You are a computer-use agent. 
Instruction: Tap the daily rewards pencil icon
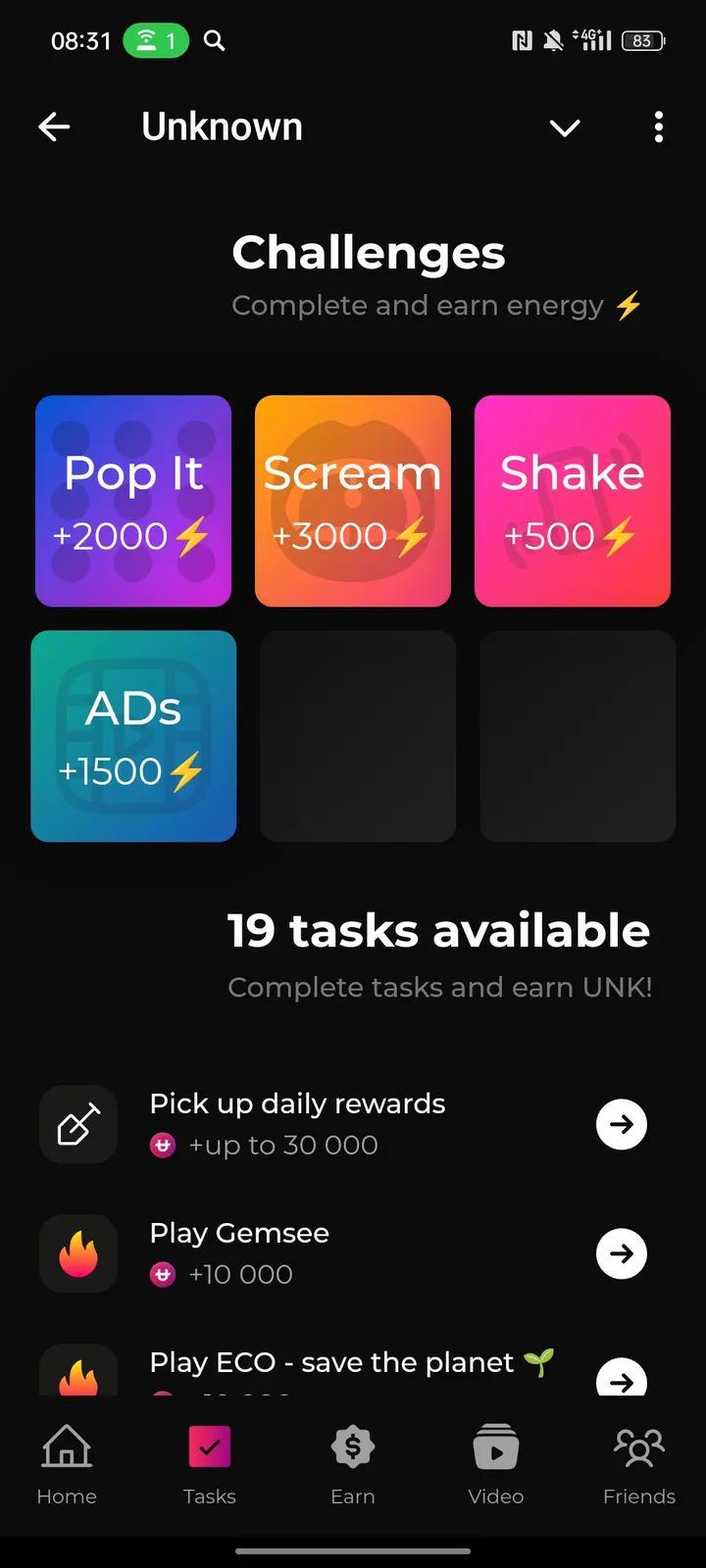(78, 1124)
